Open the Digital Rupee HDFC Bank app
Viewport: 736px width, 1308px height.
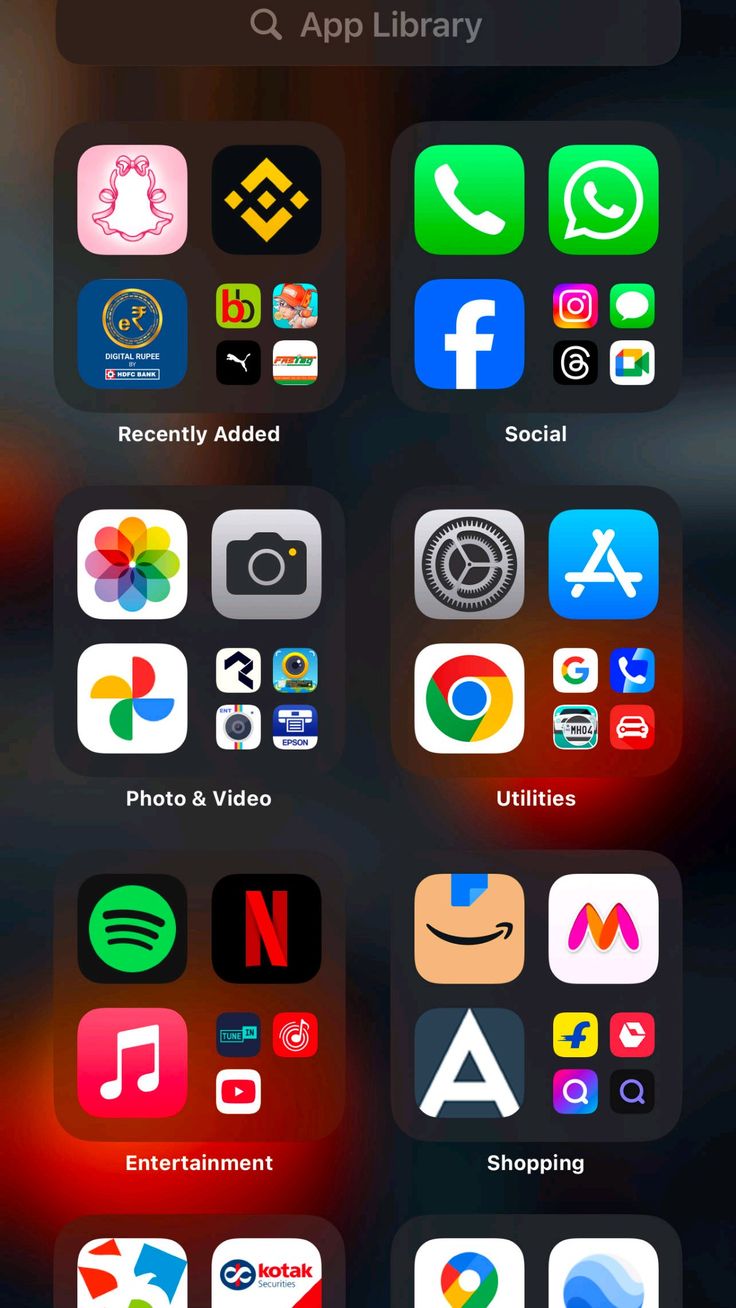132,334
